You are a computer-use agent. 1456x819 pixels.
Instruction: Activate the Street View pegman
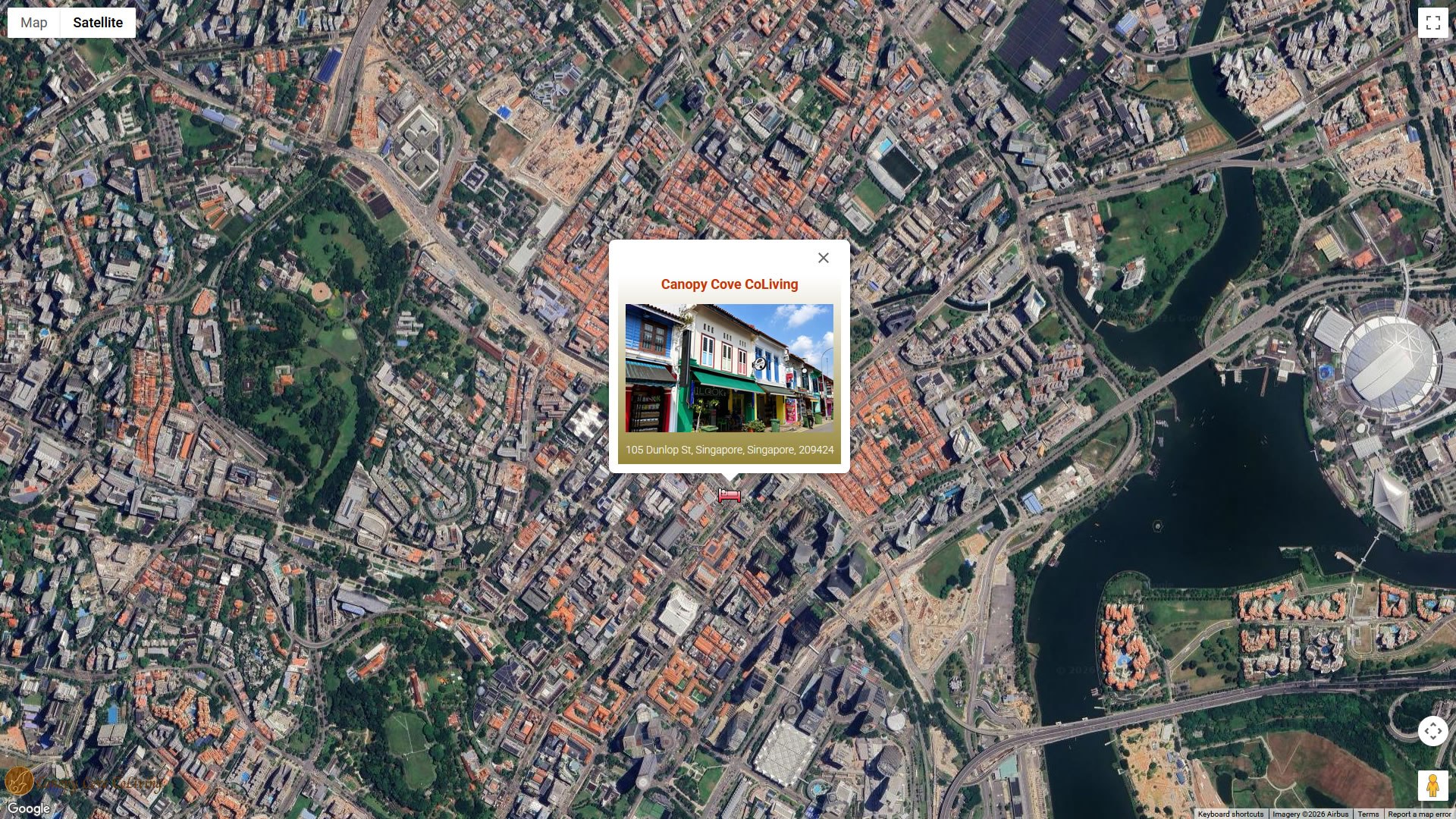click(1432, 786)
